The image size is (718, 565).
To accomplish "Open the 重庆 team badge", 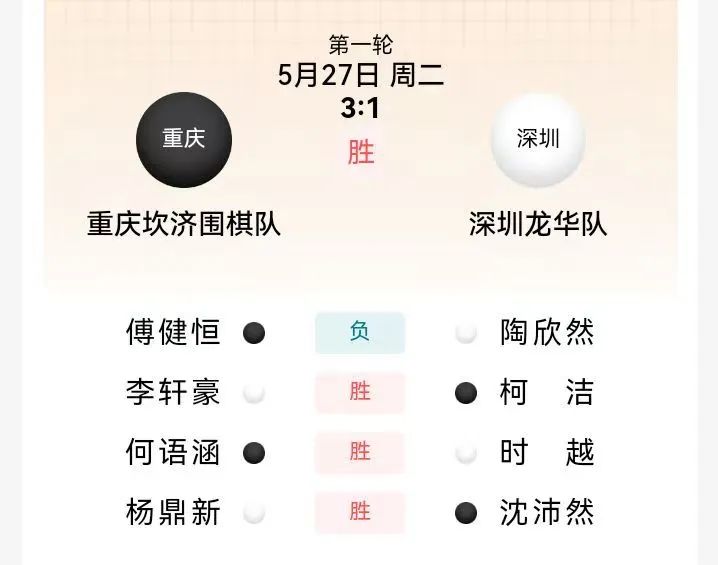I will (184, 140).
